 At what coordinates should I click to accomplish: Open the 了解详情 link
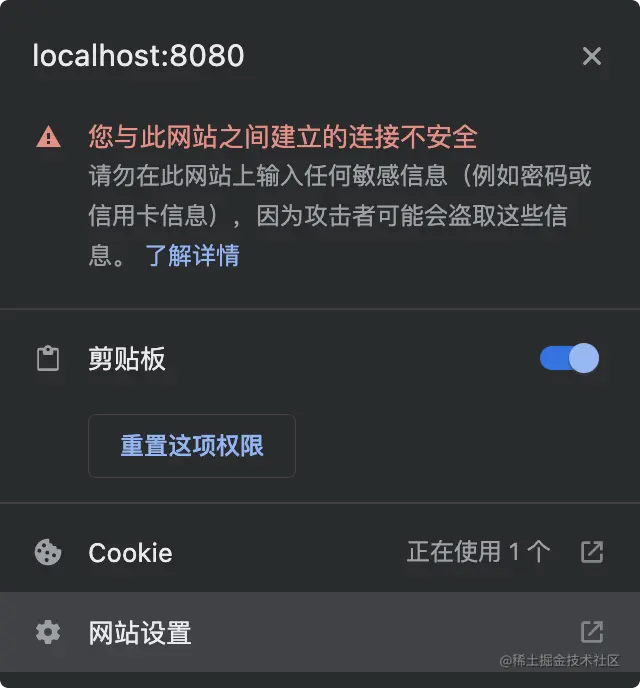(193, 255)
